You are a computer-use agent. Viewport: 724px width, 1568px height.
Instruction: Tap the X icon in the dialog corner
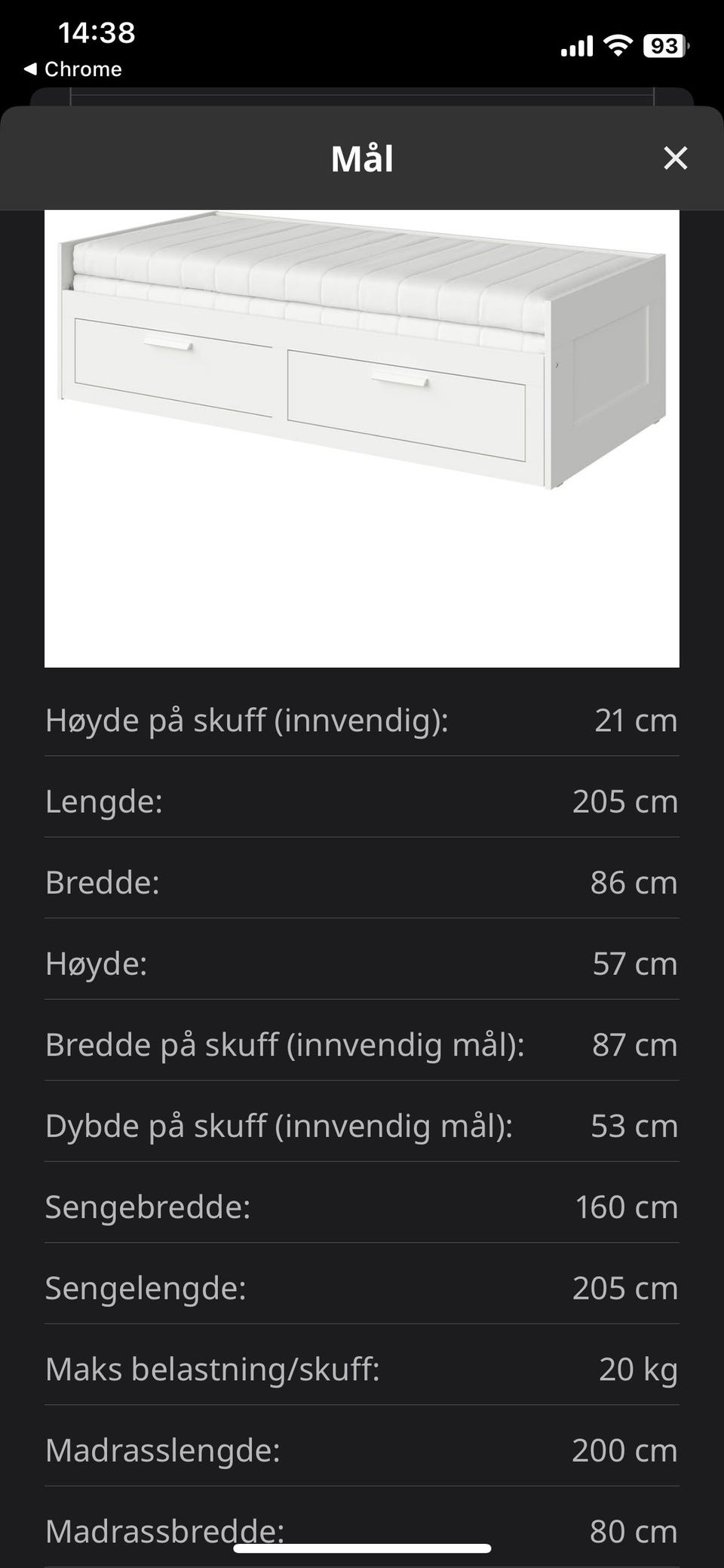tap(675, 158)
